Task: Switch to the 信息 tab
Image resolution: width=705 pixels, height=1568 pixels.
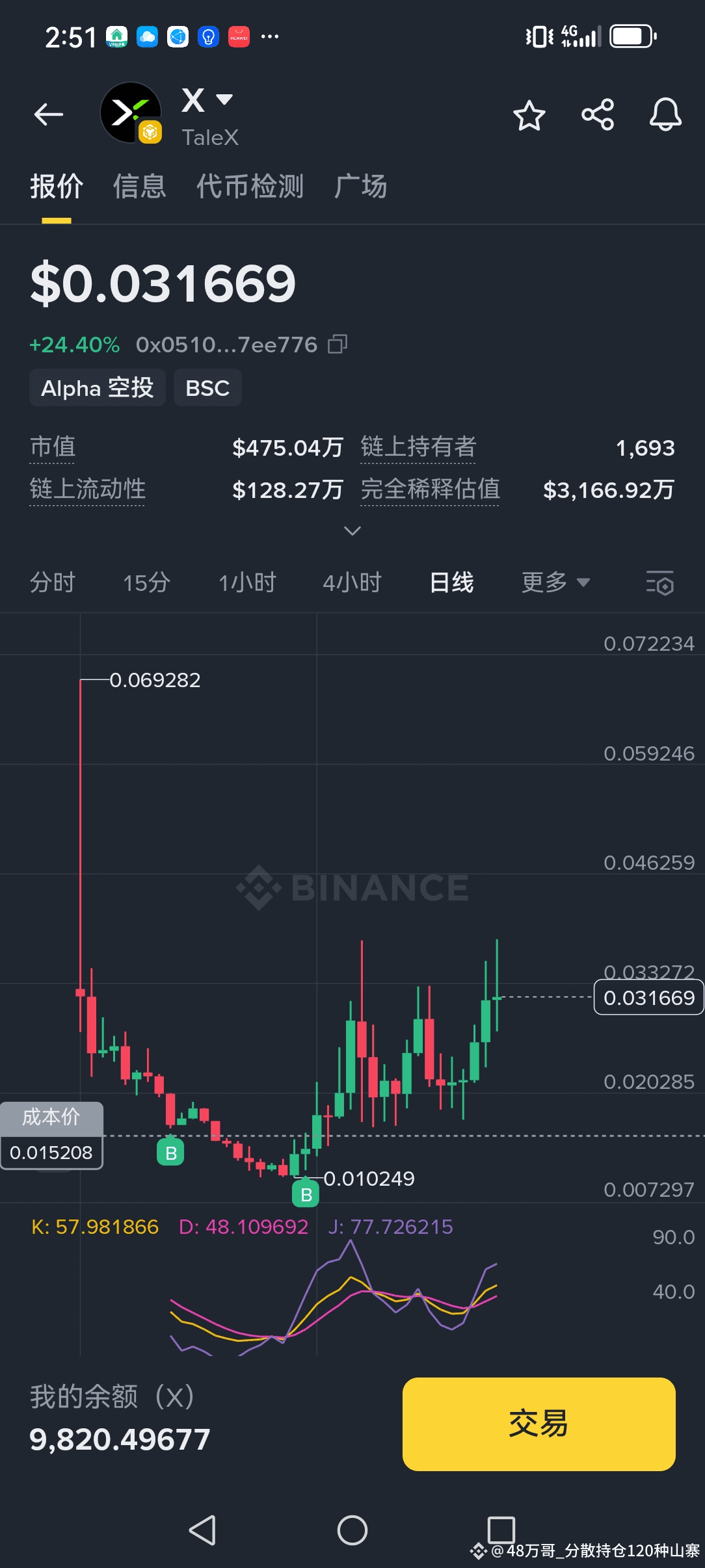Action: pyautogui.click(x=139, y=187)
